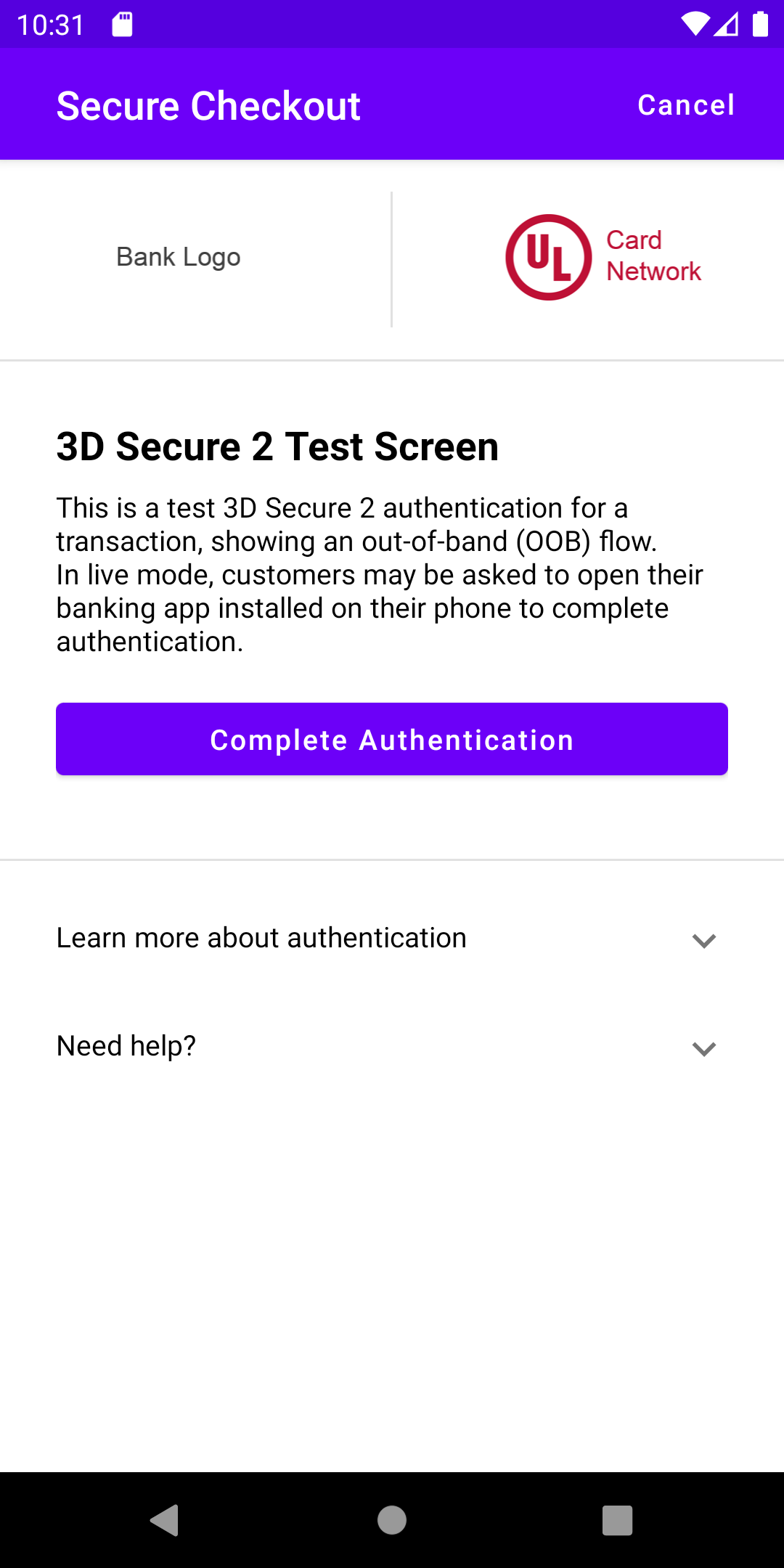Screen dimensions: 784x1568
Task: Go back using system navigation
Action: 165,1520
